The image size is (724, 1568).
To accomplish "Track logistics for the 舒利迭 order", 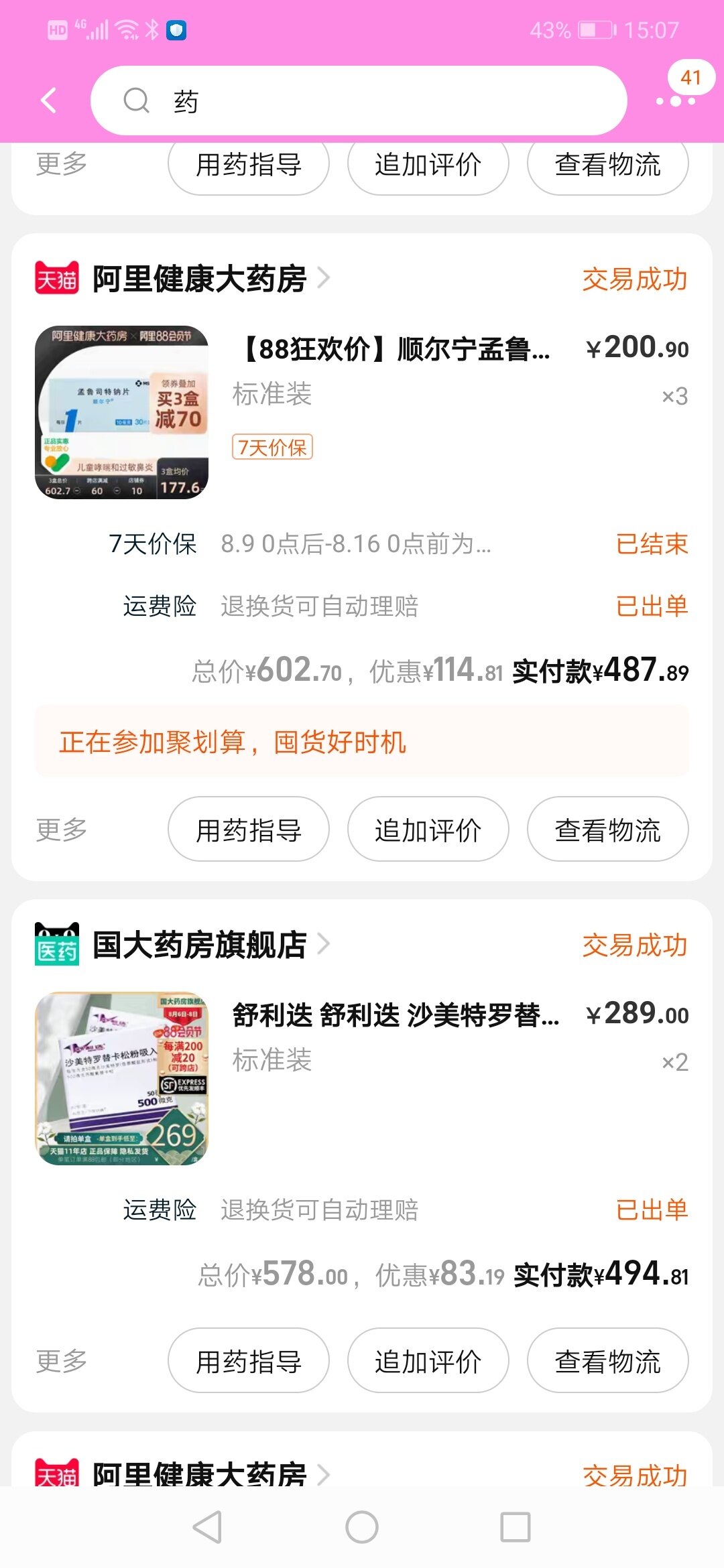I will [607, 1361].
